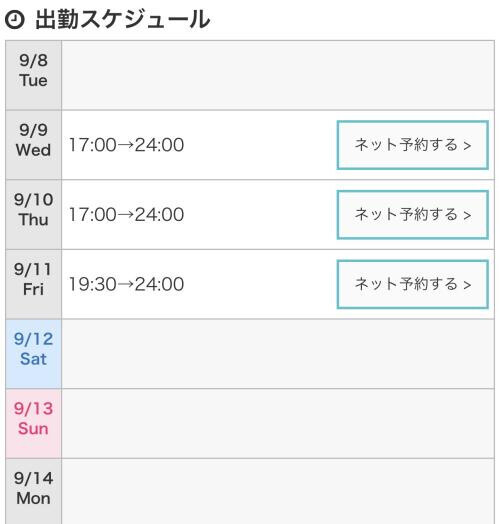500x524 pixels.
Task: Tap ネット予約する for 9/9 Wed
Action: (x=412, y=145)
